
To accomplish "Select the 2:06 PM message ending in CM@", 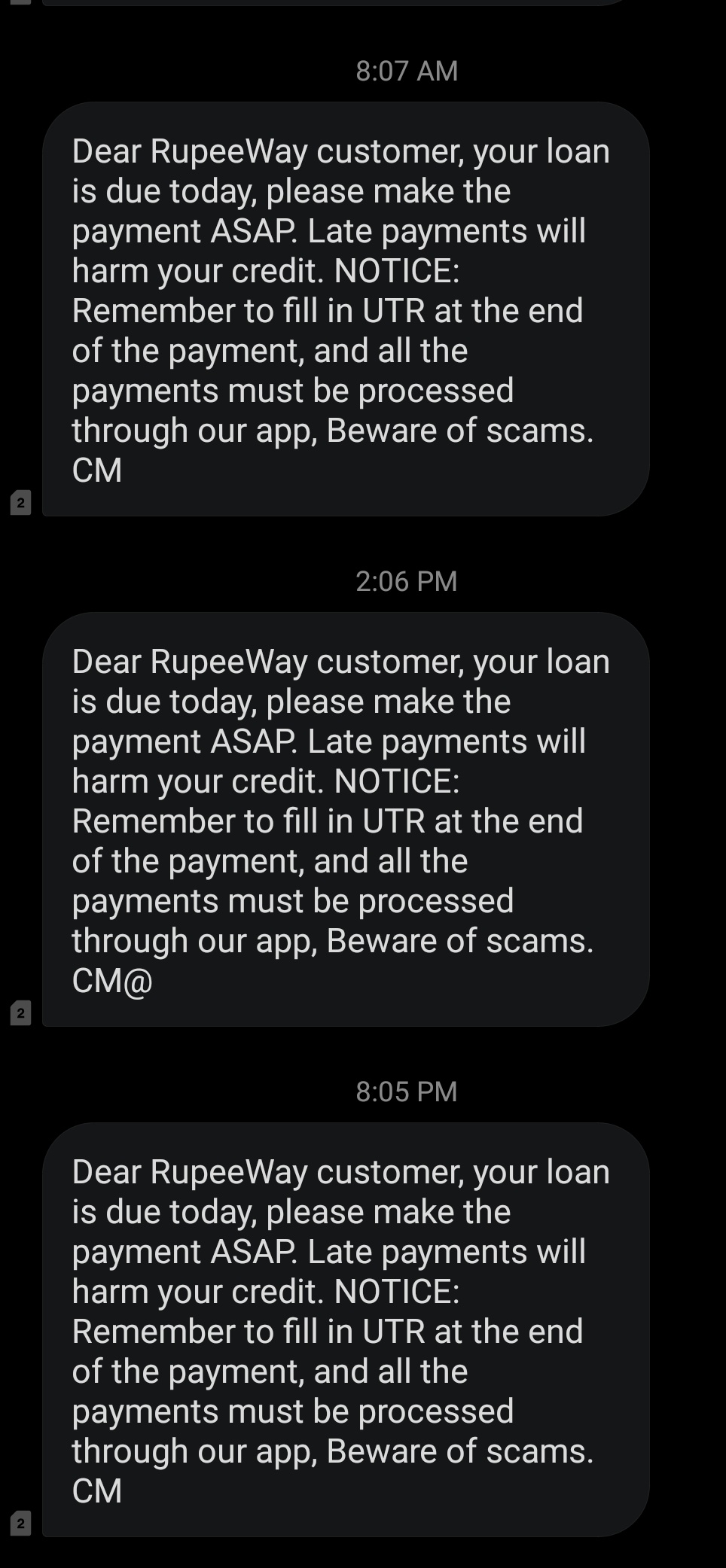I will [345, 820].
